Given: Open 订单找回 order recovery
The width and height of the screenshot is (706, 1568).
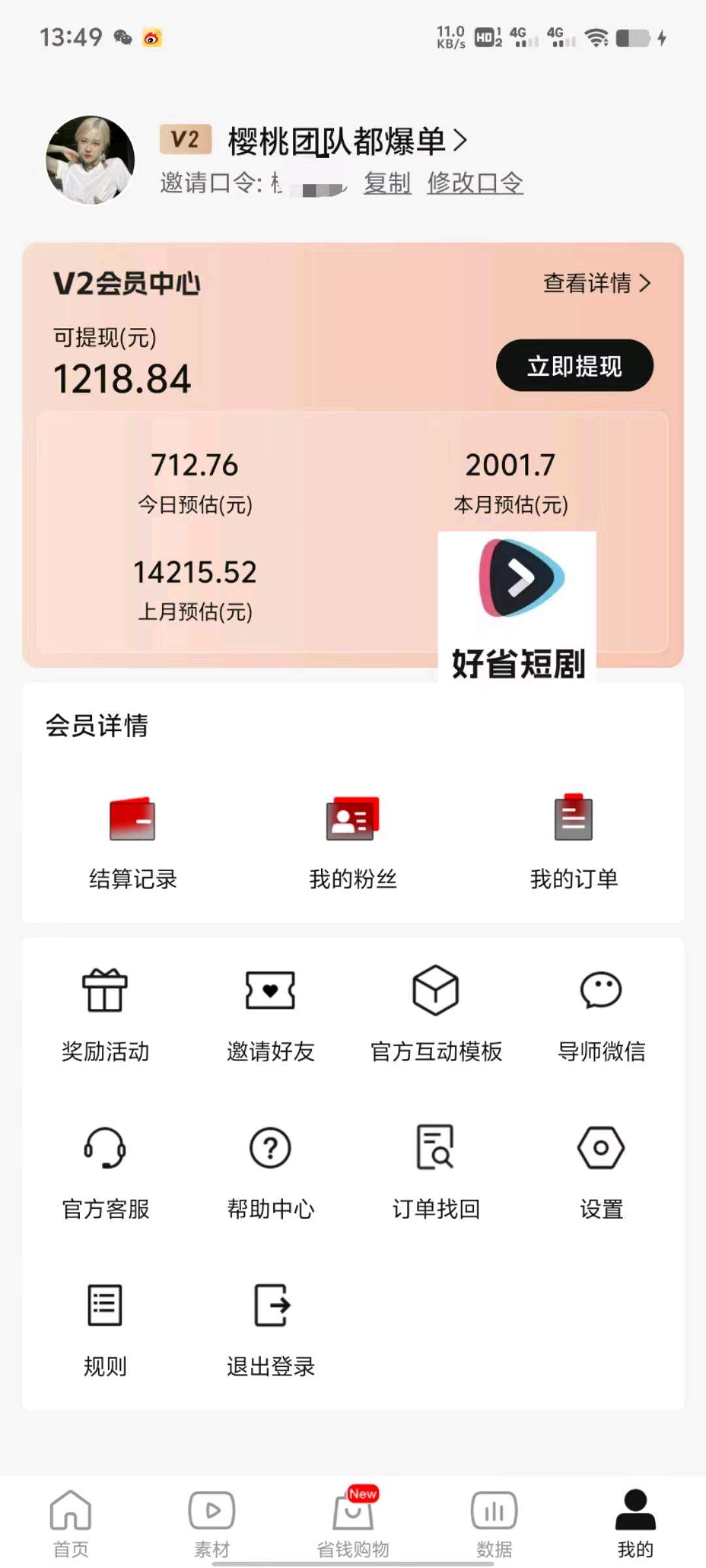Looking at the screenshot, I should point(436,1171).
